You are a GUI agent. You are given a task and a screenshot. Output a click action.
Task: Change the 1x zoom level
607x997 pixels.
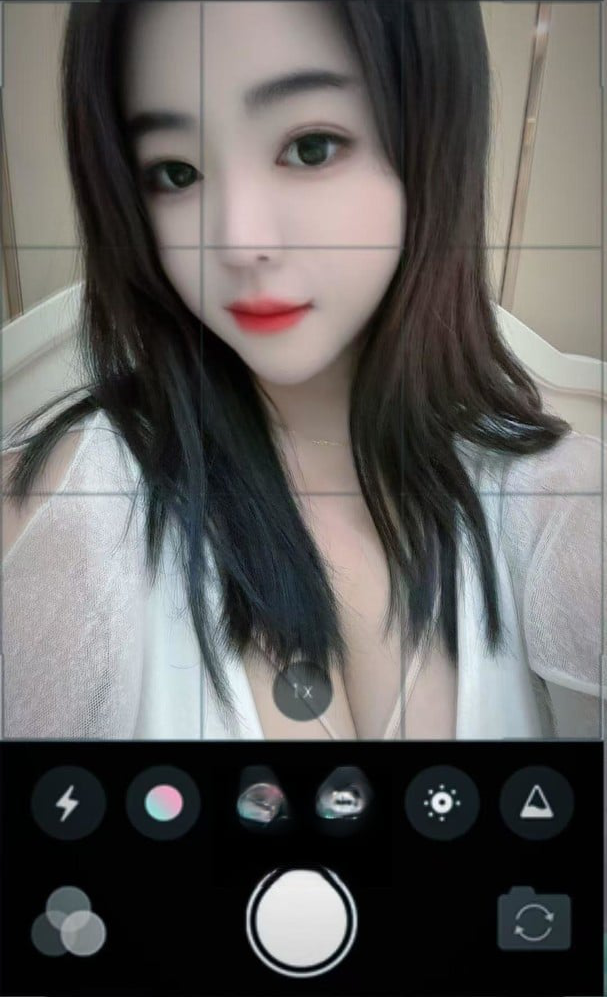302,690
